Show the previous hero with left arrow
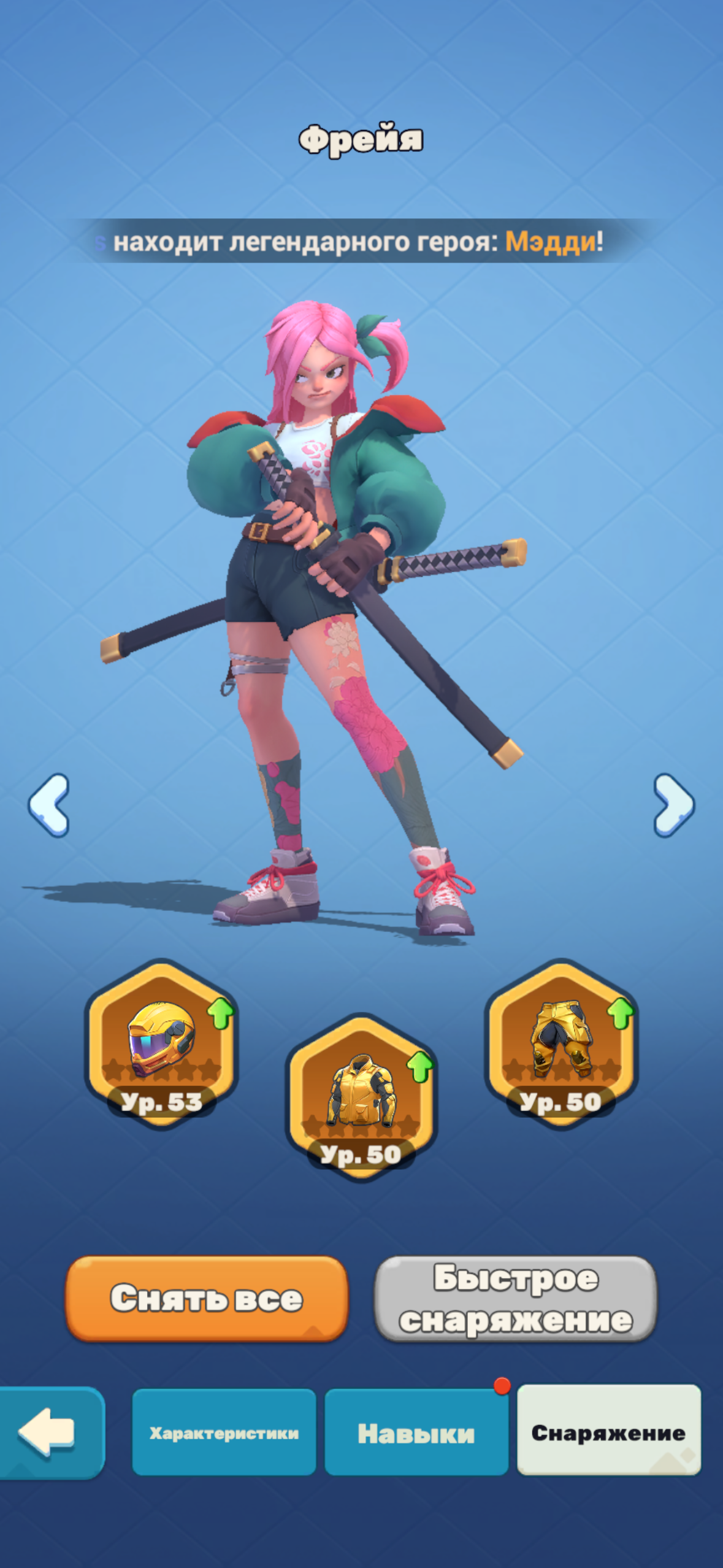723x1568 pixels. [49, 805]
